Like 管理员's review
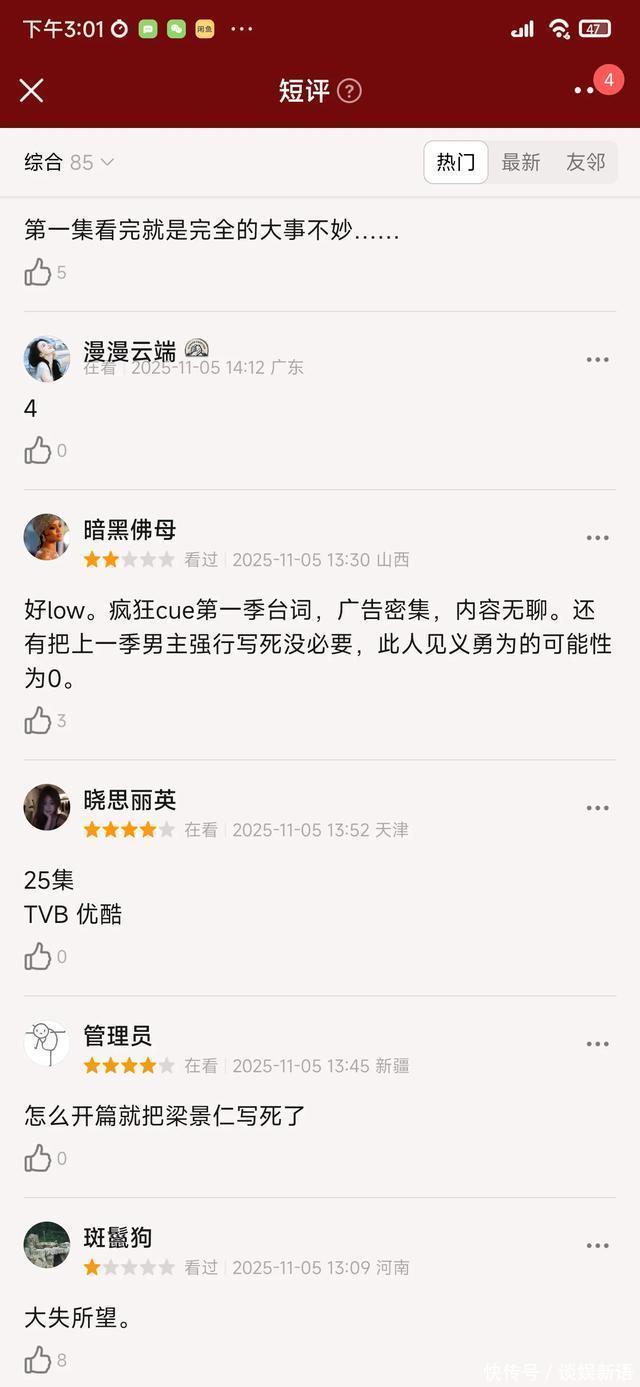 [38, 1159]
